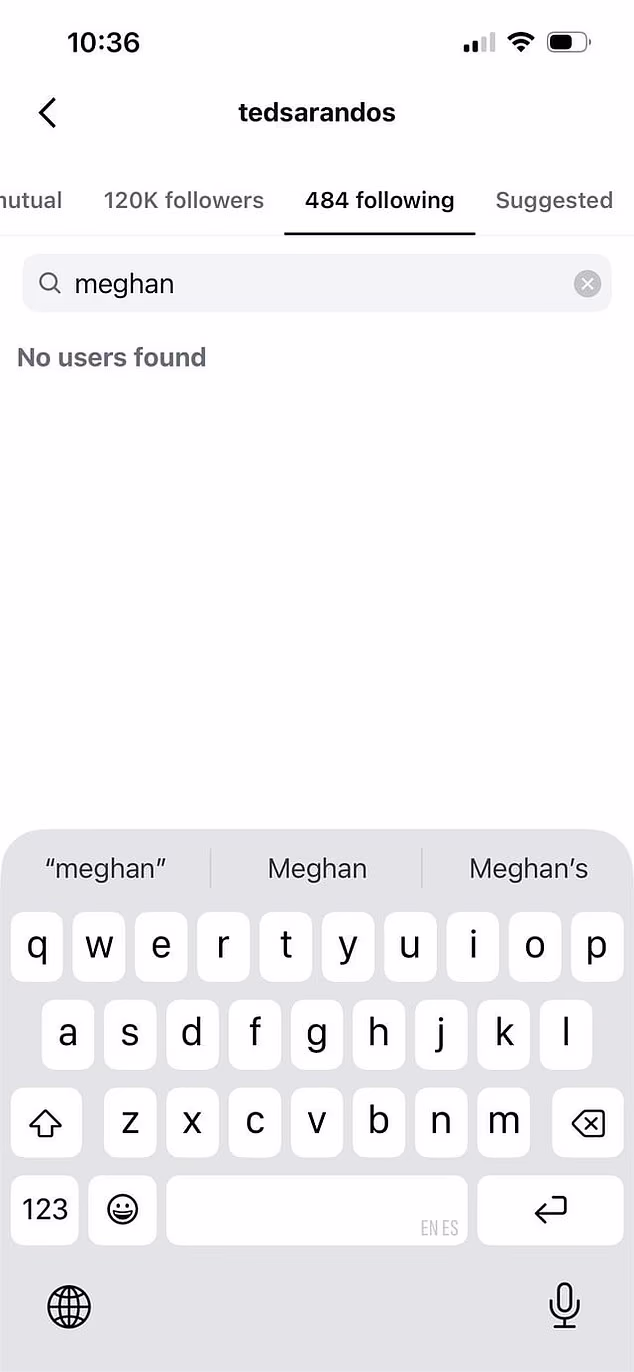This screenshot has width=634, height=1372.
Task: Pick the capitalized Meghan keyboard suggestion
Action: 317,868
